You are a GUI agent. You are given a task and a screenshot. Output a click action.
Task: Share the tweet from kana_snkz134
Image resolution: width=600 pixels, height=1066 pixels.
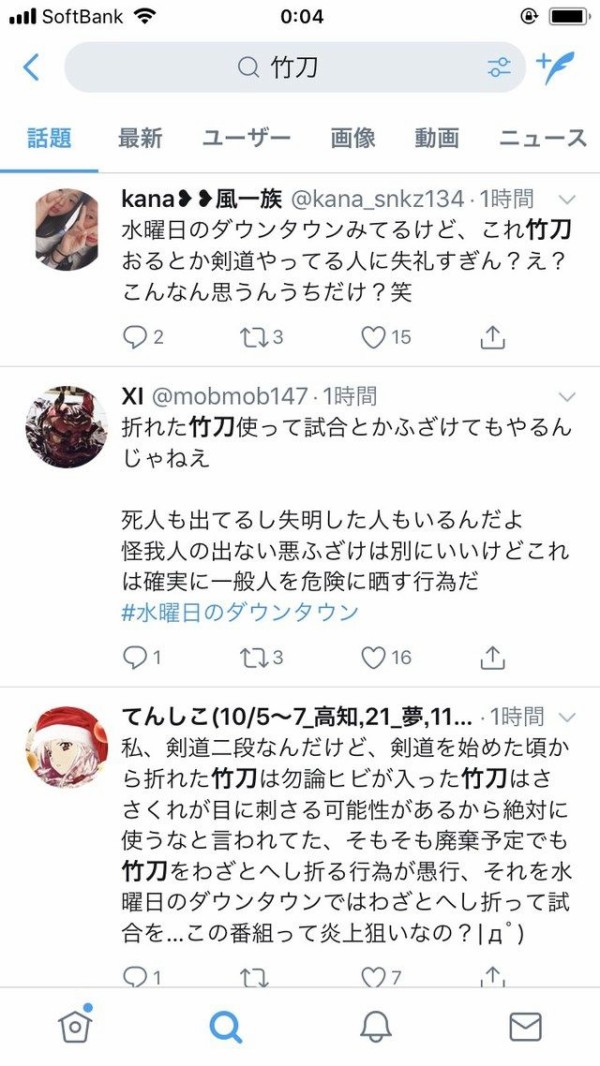point(491,338)
